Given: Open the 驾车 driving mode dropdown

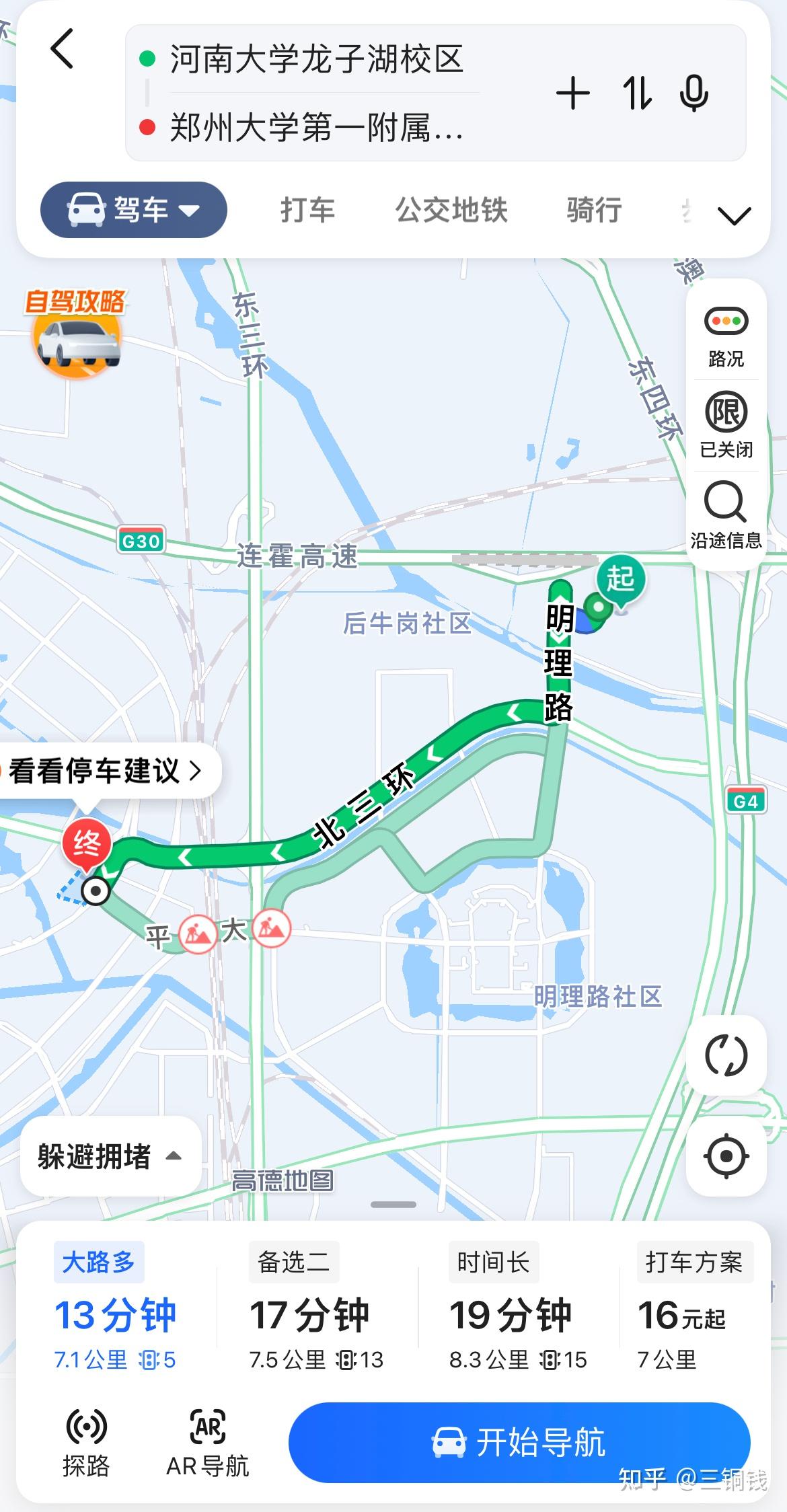Looking at the screenshot, I should [134, 210].
